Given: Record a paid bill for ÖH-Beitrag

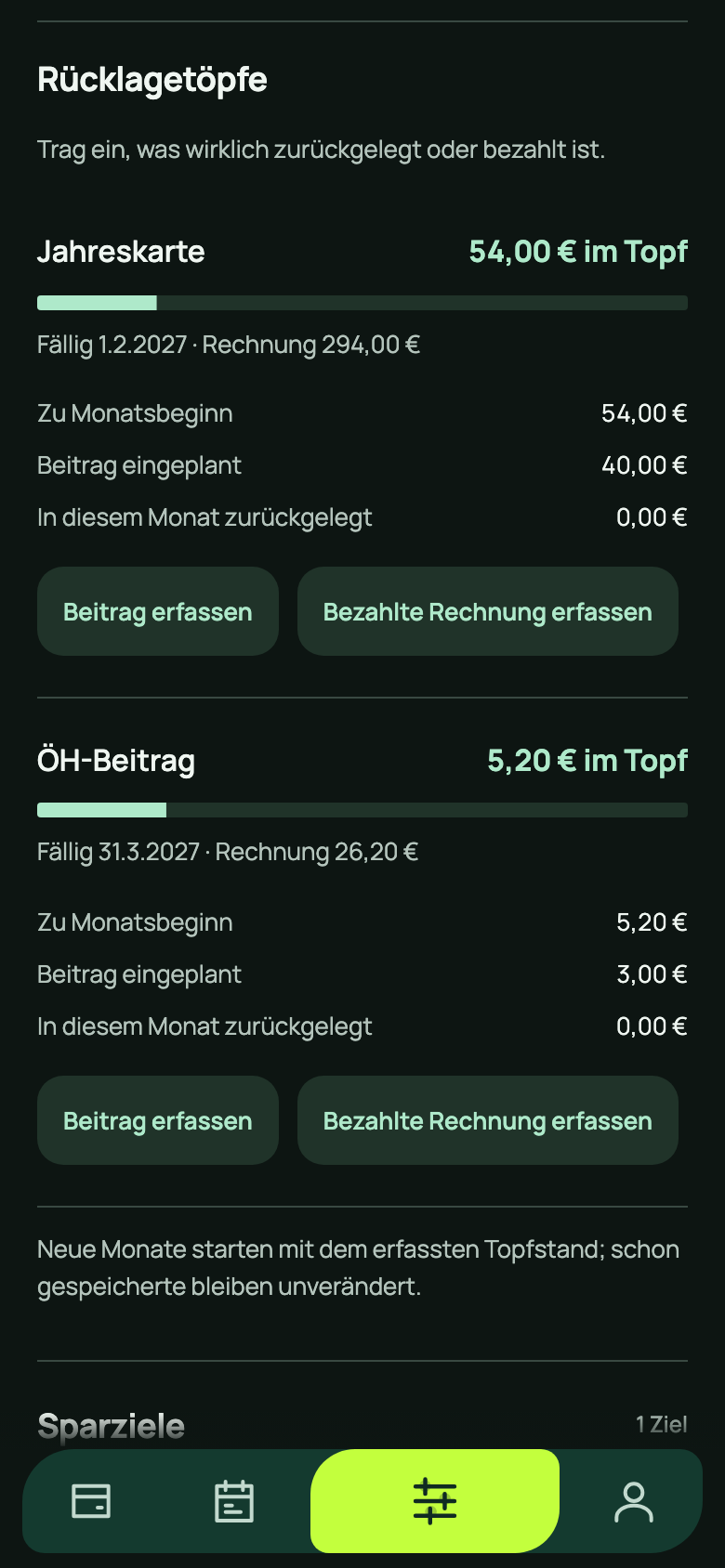Looking at the screenshot, I should (488, 1120).
